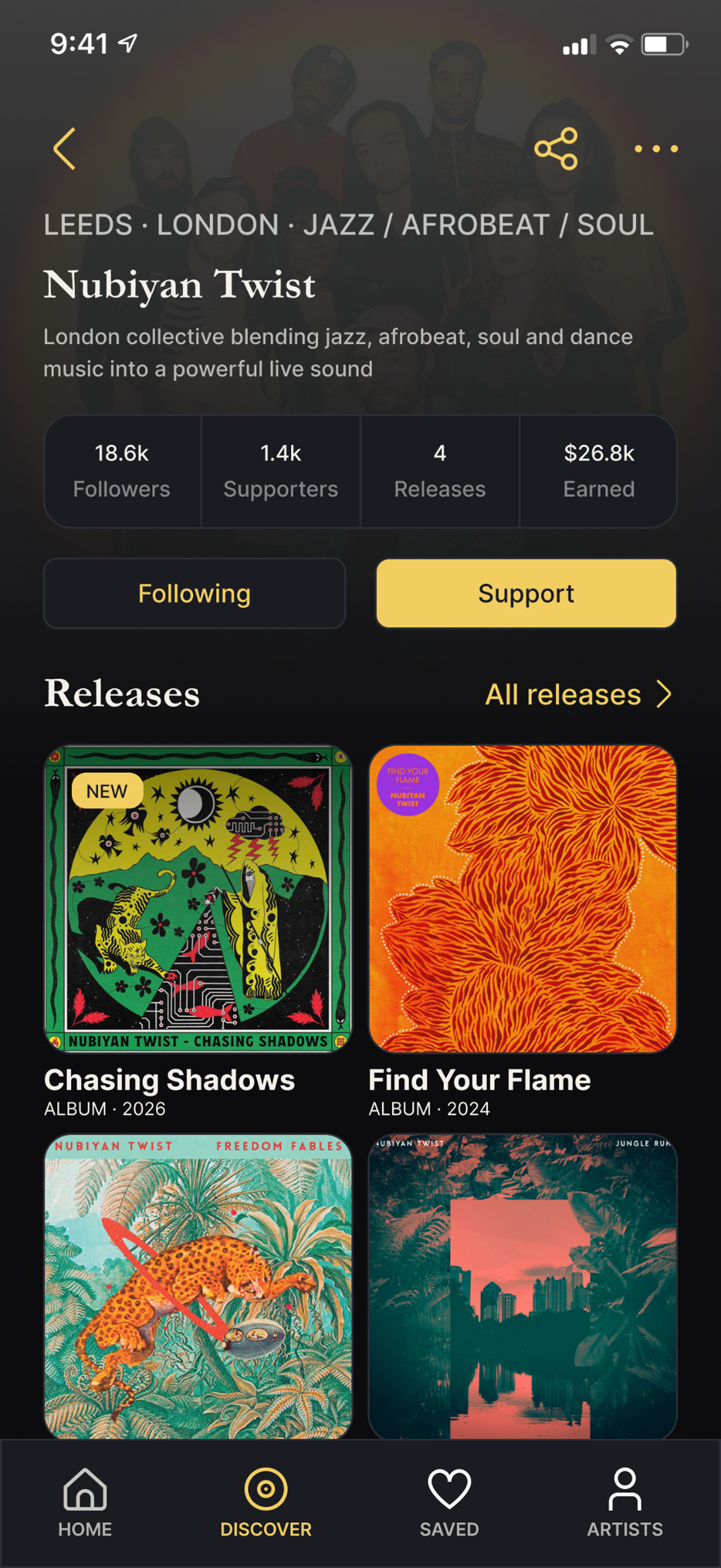721x1568 pixels.
Task: Open the Freedom Fables release
Action: click(198, 1284)
